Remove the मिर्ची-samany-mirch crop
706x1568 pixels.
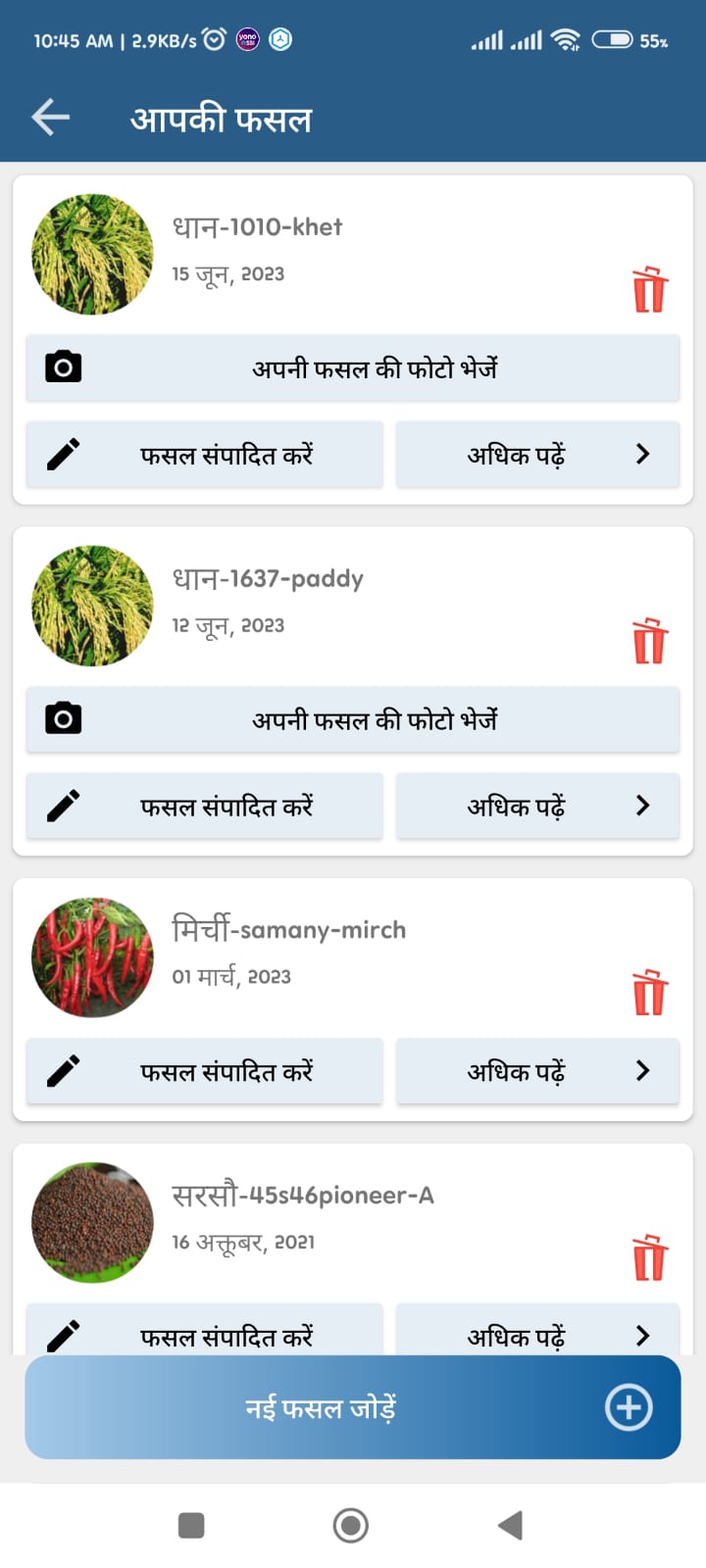[649, 992]
